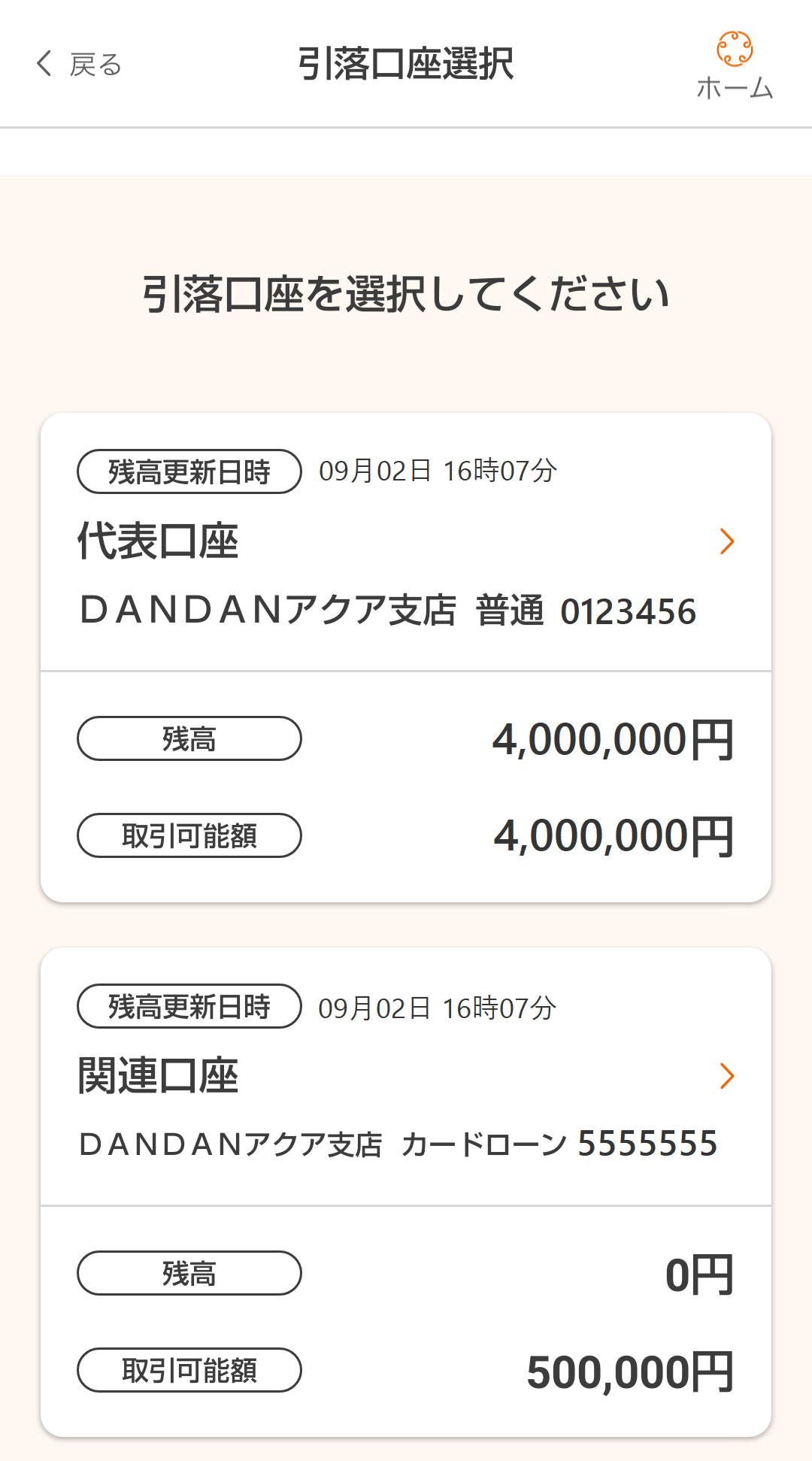Open the ホーム home icon
This screenshot has width=812, height=1461.
point(735,65)
